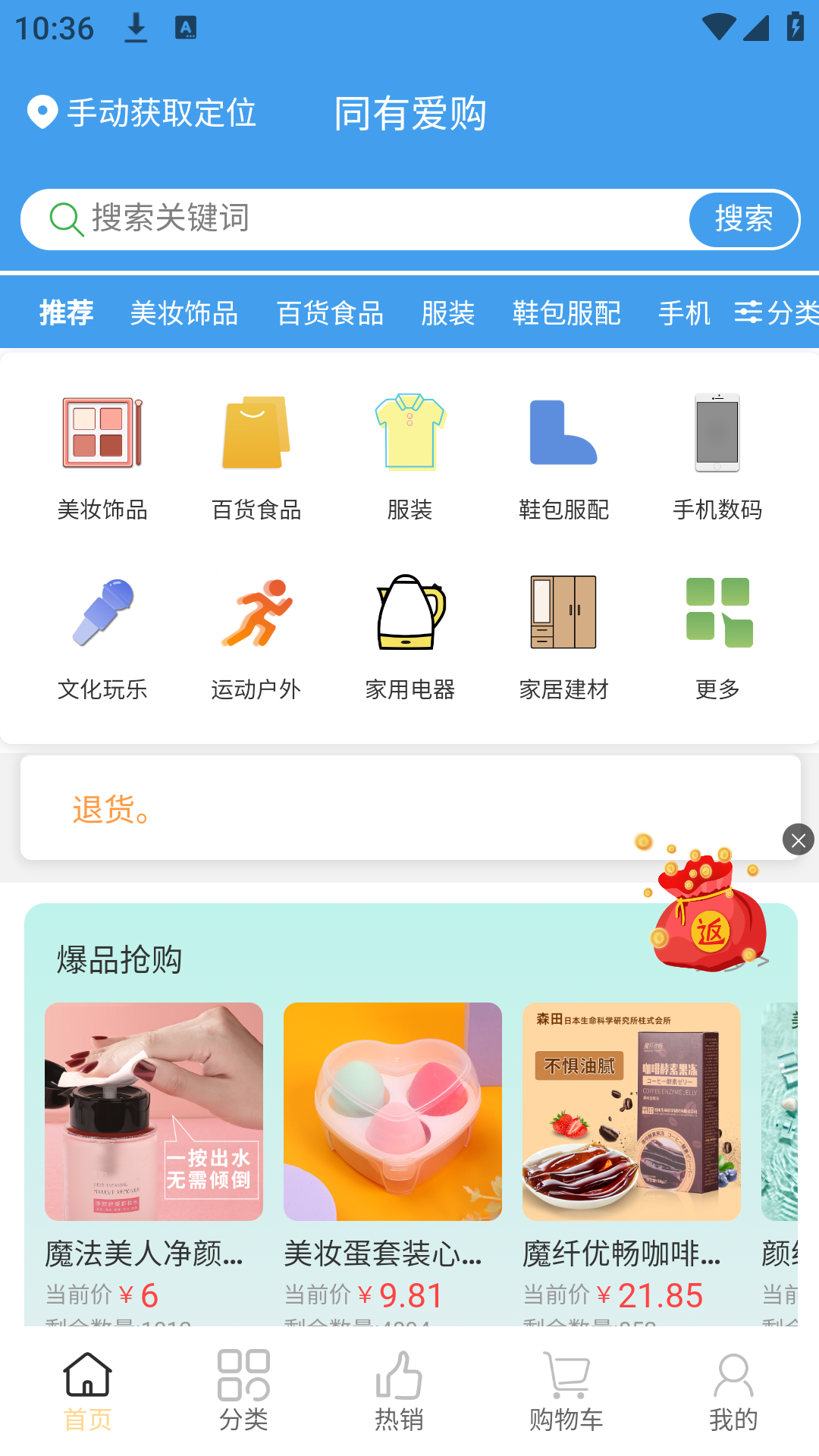Switch to 百货食品 top tab

330,313
